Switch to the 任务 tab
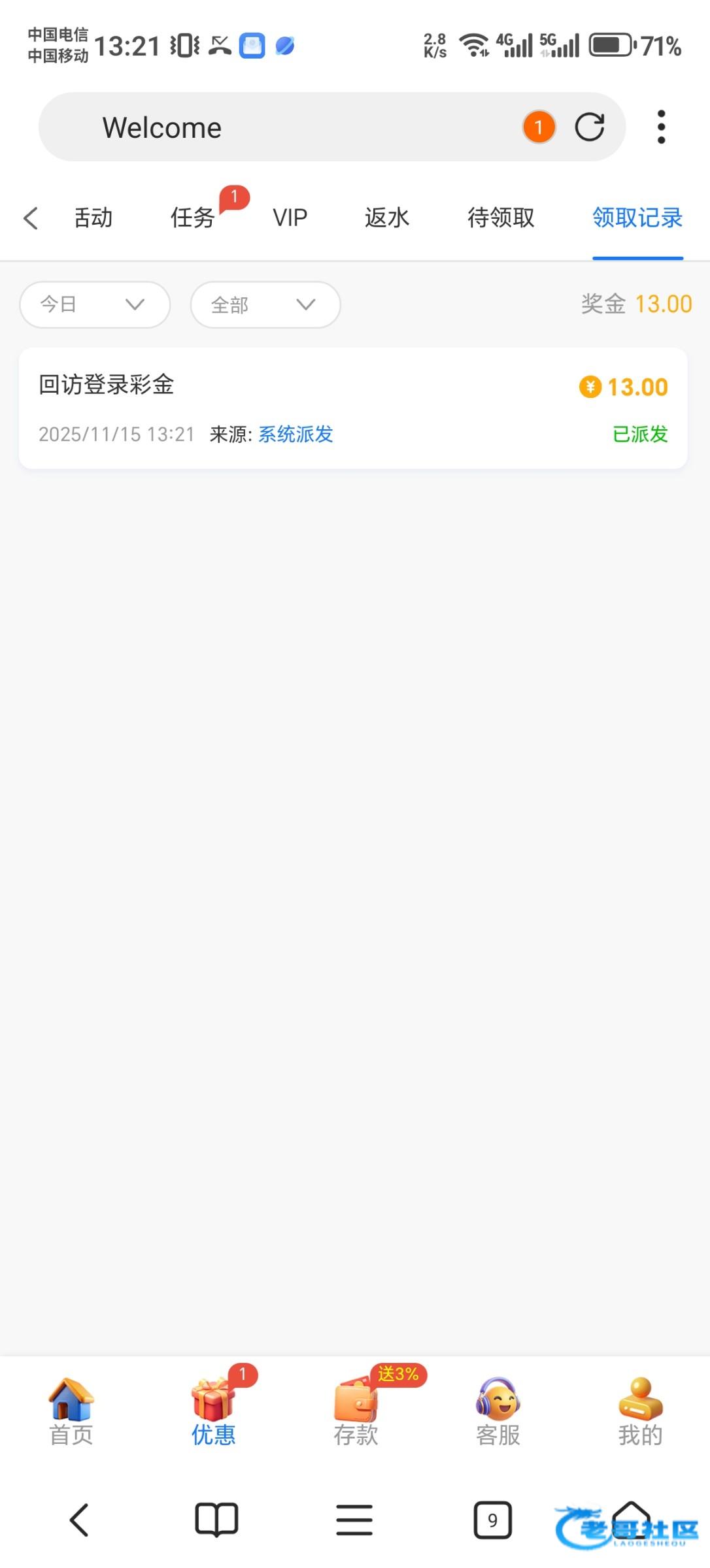The image size is (710, 1568). pyautogui.click(x=192, y=218)
